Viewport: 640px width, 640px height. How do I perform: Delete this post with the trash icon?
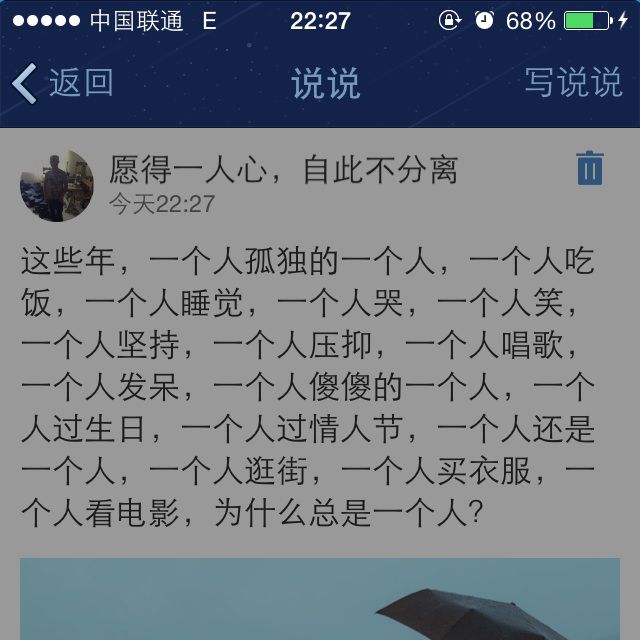pyautogui.click(x=590, y=168)
